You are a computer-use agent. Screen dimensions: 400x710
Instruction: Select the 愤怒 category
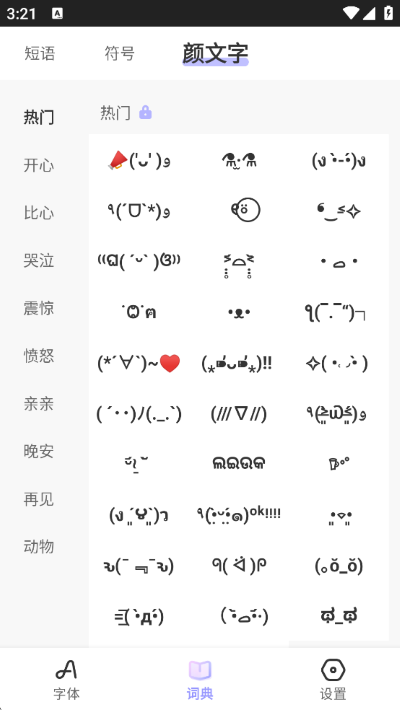[39, 355]
